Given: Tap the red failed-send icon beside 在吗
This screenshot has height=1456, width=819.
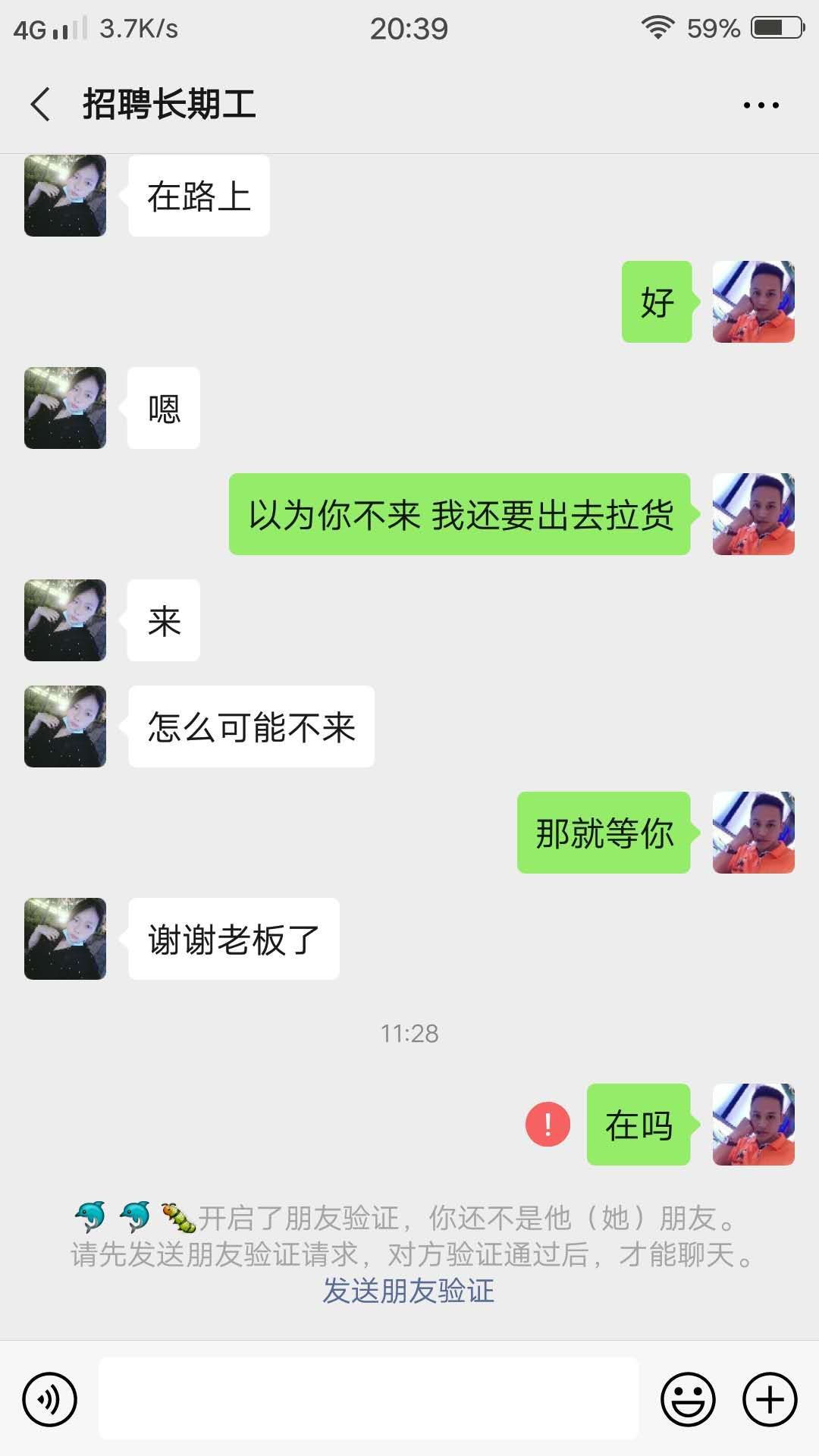Looking at the screenshot, I should coord(548,1124).
